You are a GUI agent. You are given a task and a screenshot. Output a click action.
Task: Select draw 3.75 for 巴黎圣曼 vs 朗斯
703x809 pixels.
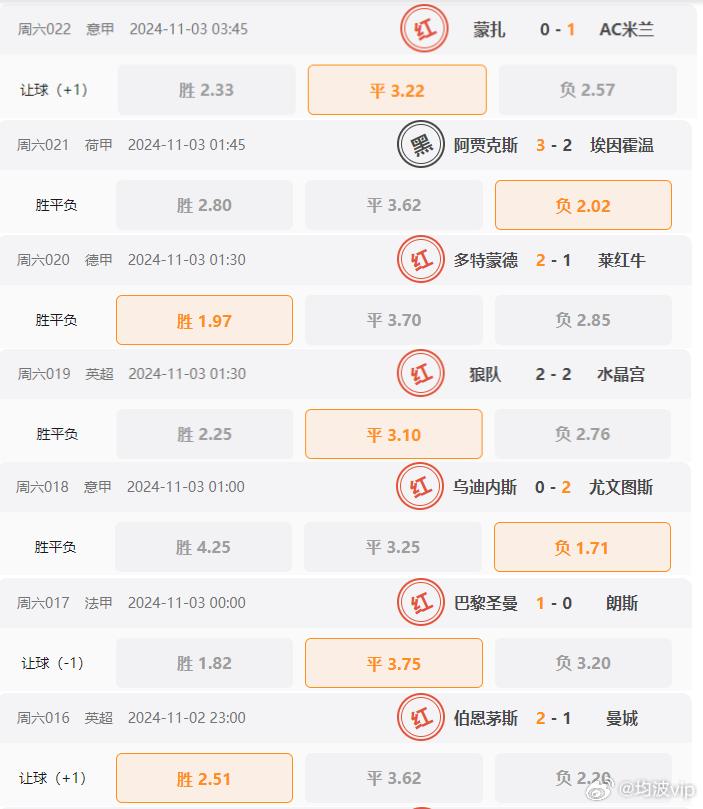(393, 663)
